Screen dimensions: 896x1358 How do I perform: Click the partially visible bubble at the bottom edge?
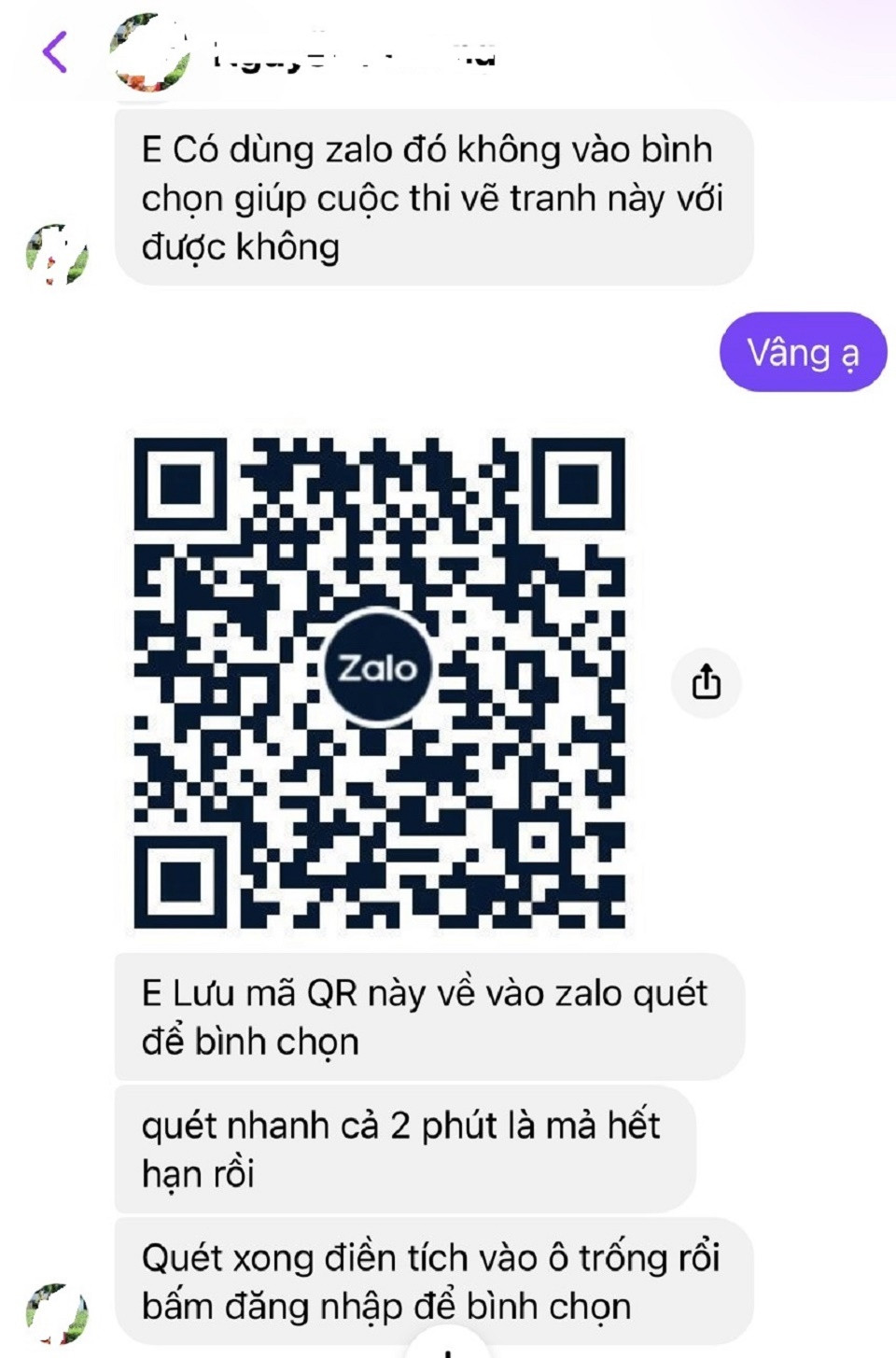click(x=448, y=1351)
